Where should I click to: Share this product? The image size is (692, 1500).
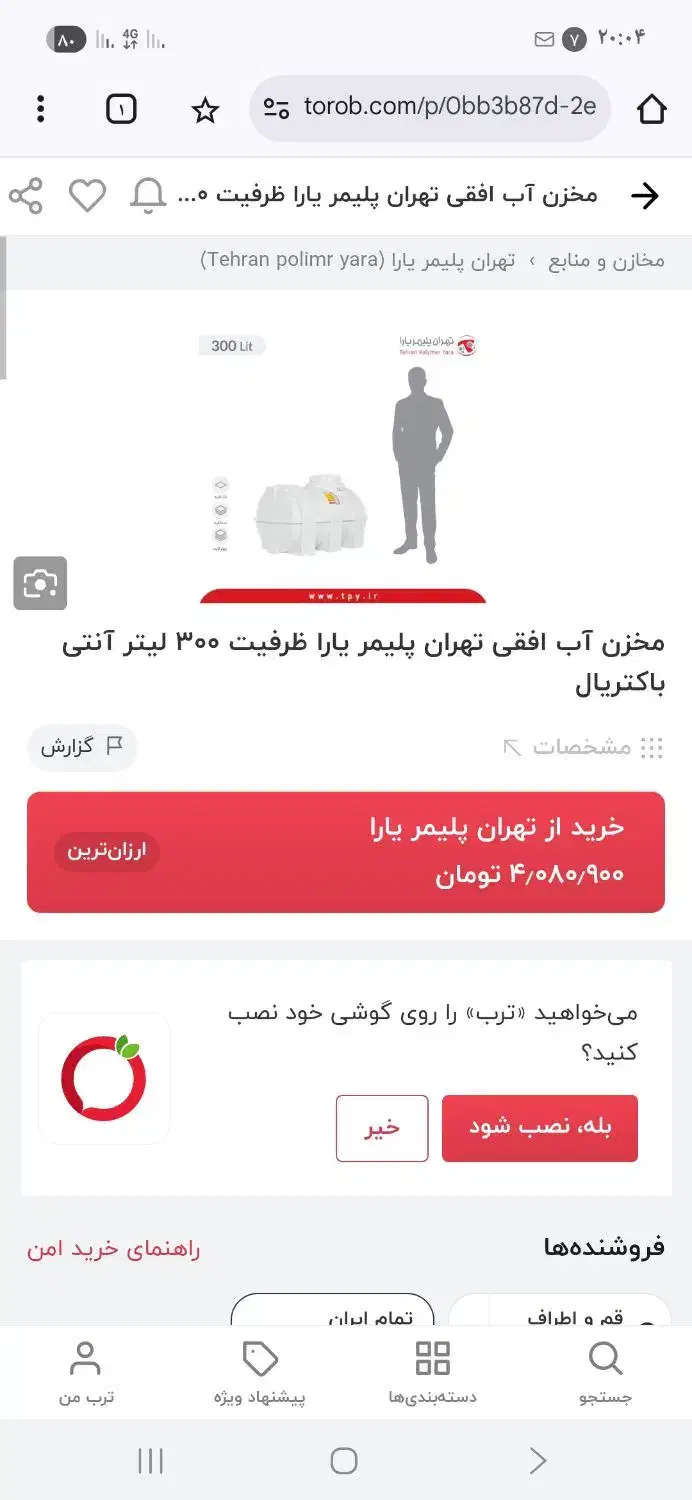(x=26, y=196)
